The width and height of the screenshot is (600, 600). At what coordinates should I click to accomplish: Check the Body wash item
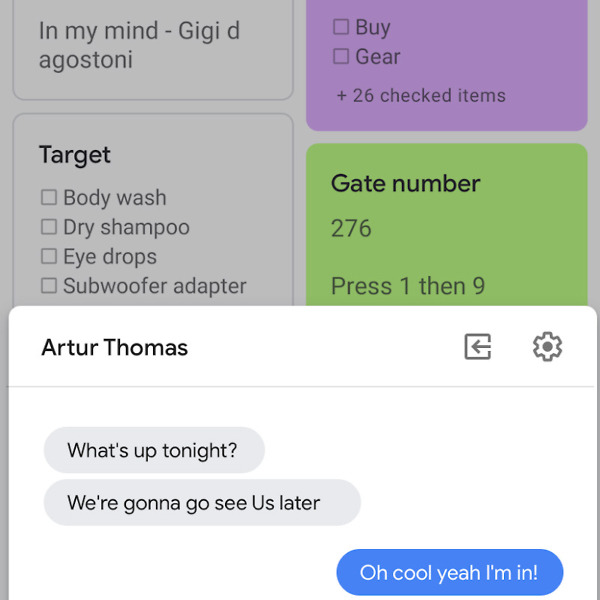(x=49, y=198)
